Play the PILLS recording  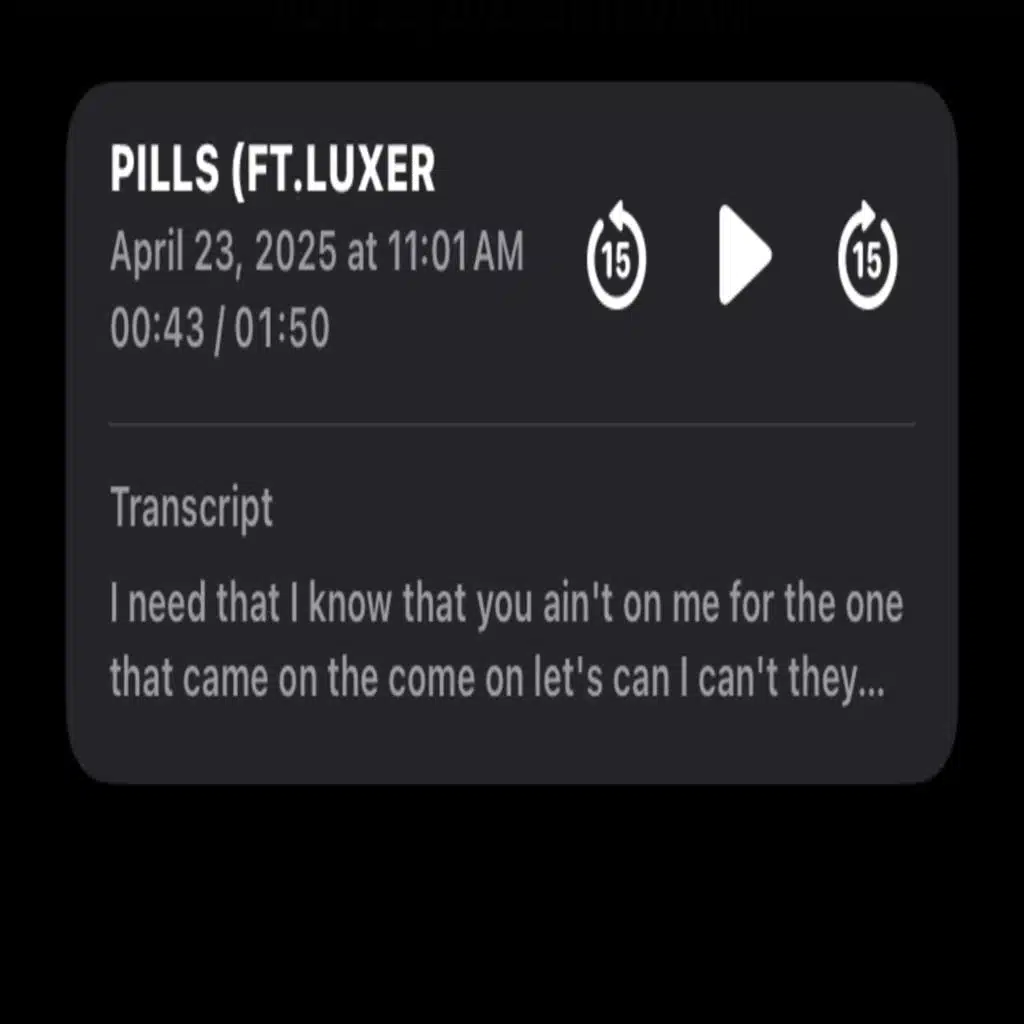click(744, 255)
